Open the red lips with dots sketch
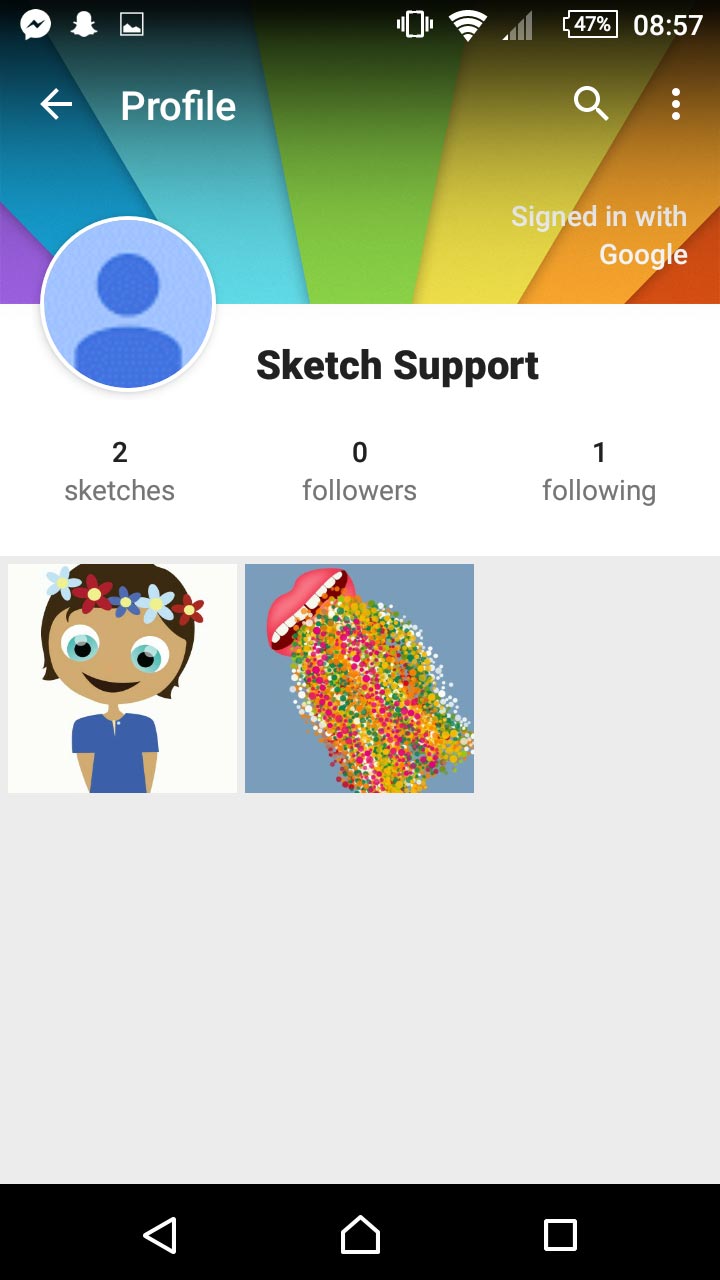720x1280 pixels. click(359, 678)
